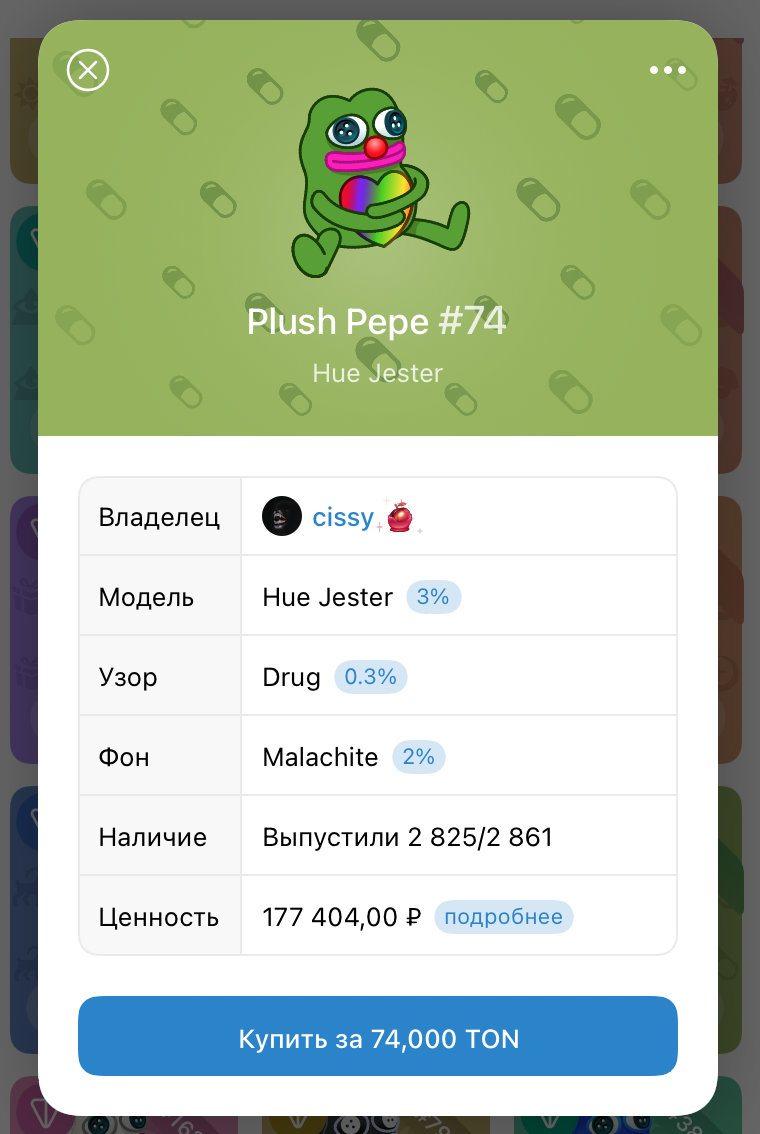
Task: Click the perfume bottle emoji beside cissy
Action: (x=399, y=517)
